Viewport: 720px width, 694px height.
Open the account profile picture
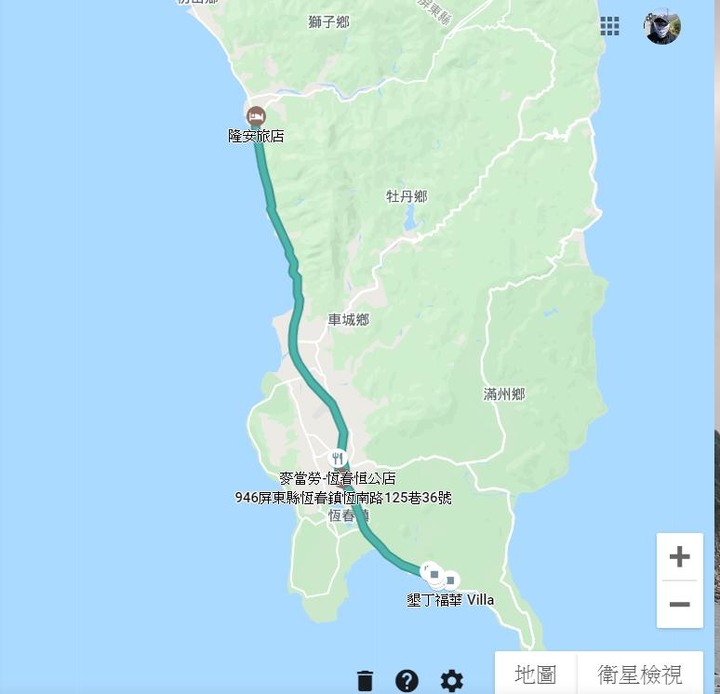tap(662, 27)
